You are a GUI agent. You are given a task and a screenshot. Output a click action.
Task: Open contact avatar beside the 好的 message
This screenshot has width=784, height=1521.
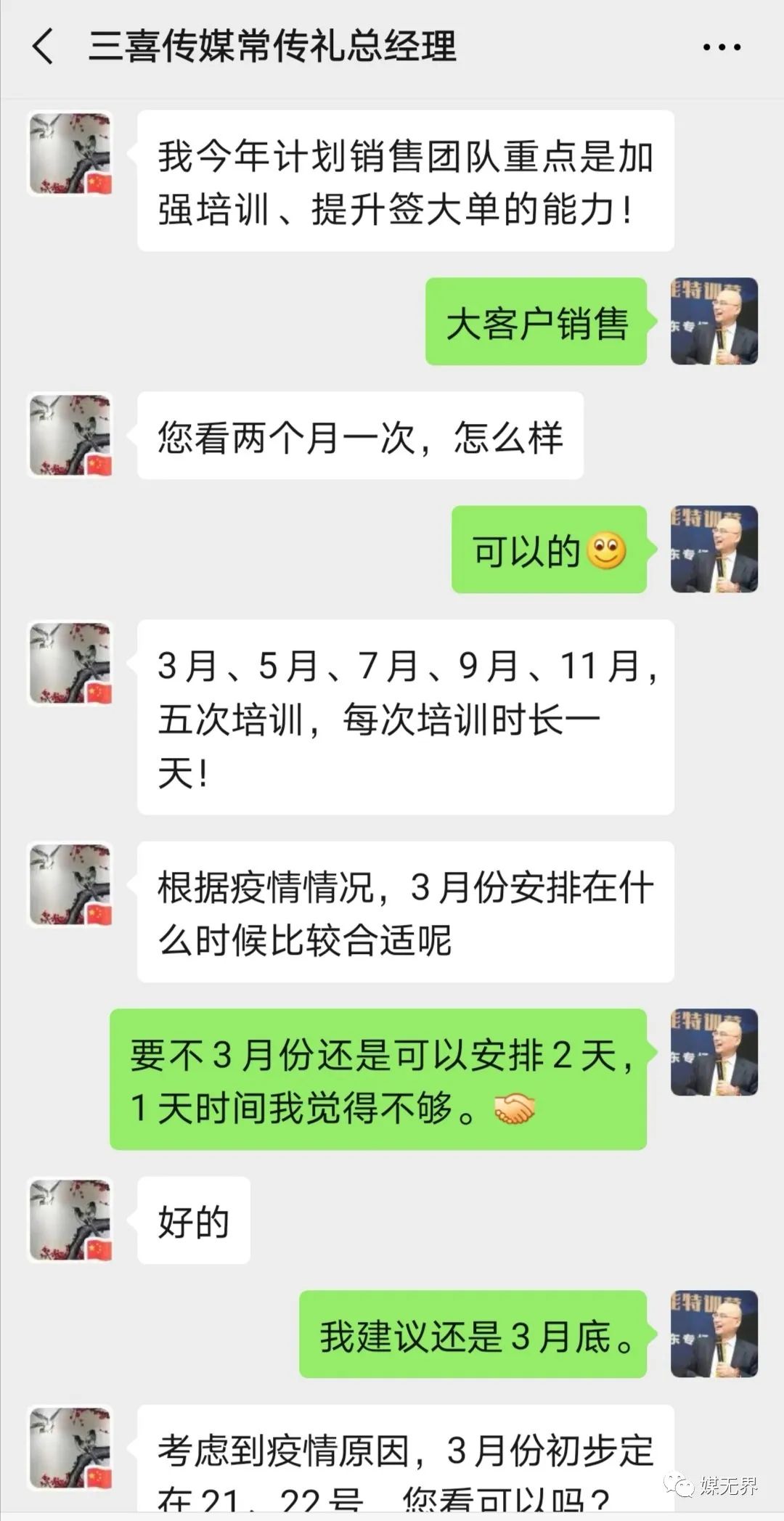(70, 1221)
